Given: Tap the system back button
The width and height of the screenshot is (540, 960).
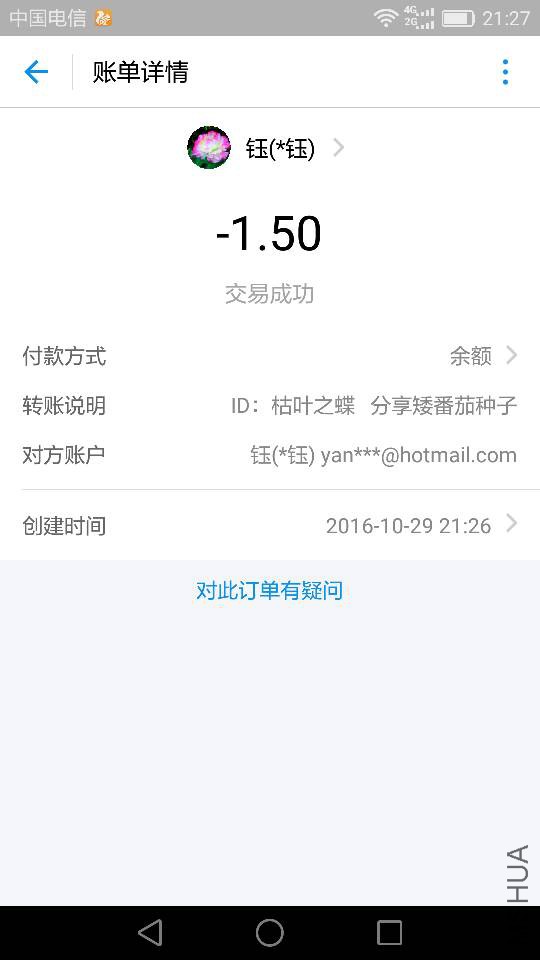Looking at the screenshot, I should tap(150, 932).
